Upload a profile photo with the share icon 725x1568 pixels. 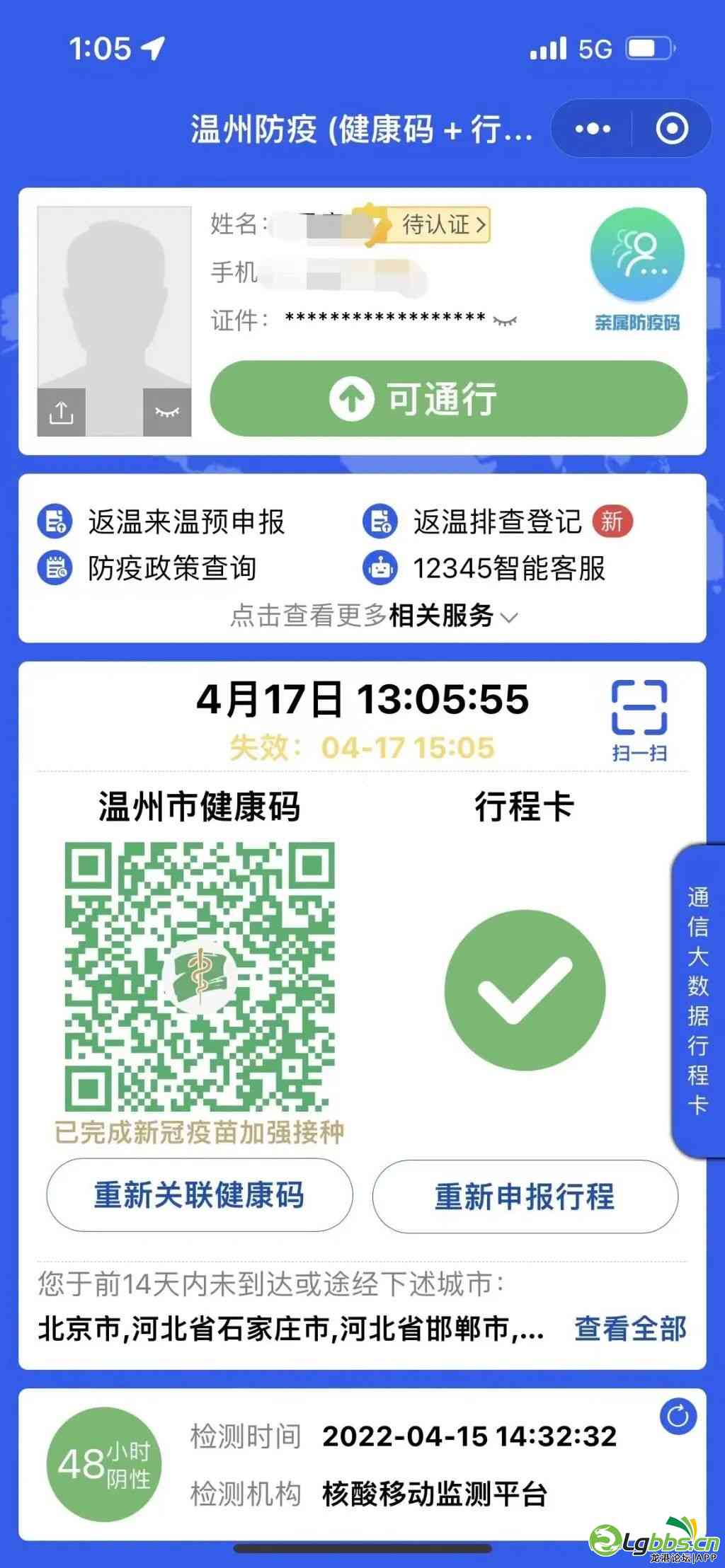pos(62,412)
